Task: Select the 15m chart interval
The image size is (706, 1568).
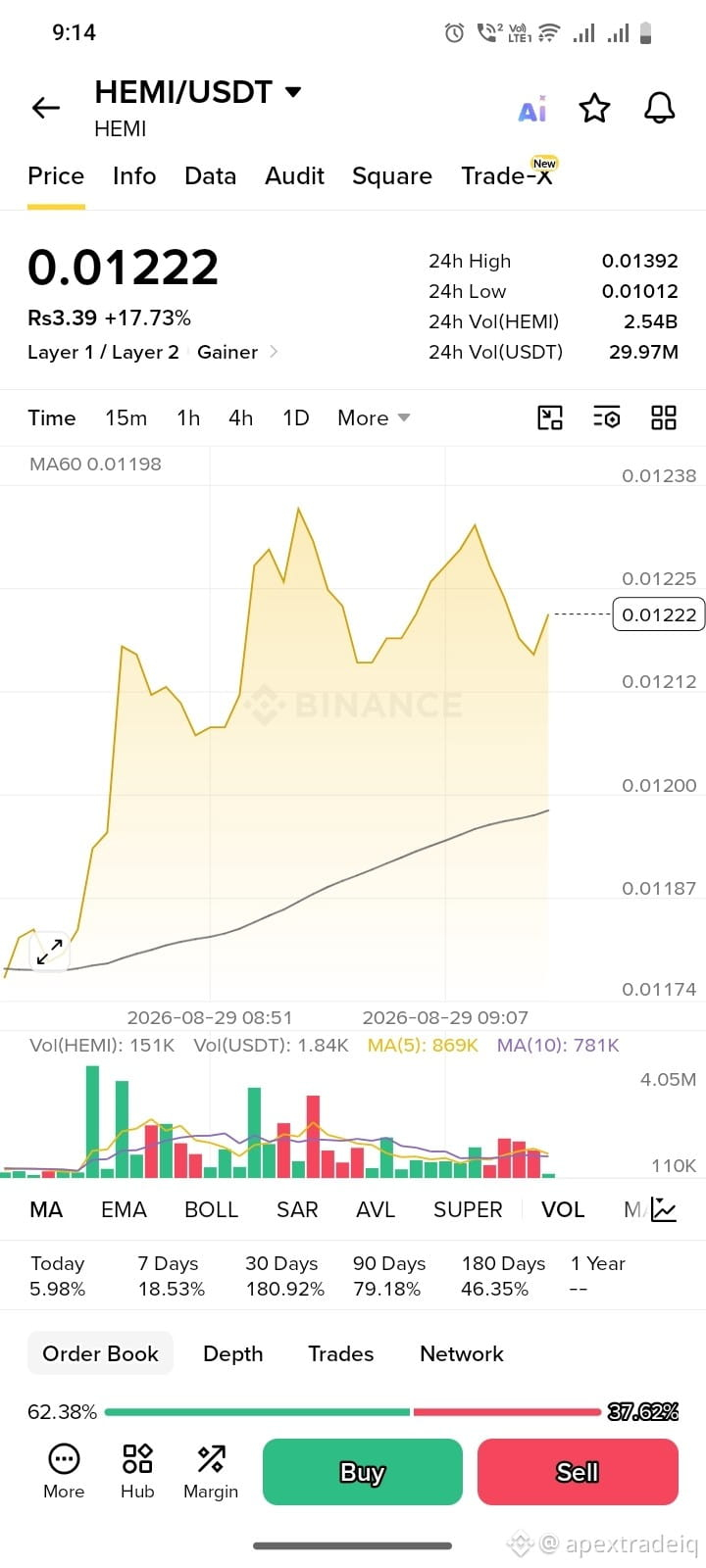Action: [126, 417]
